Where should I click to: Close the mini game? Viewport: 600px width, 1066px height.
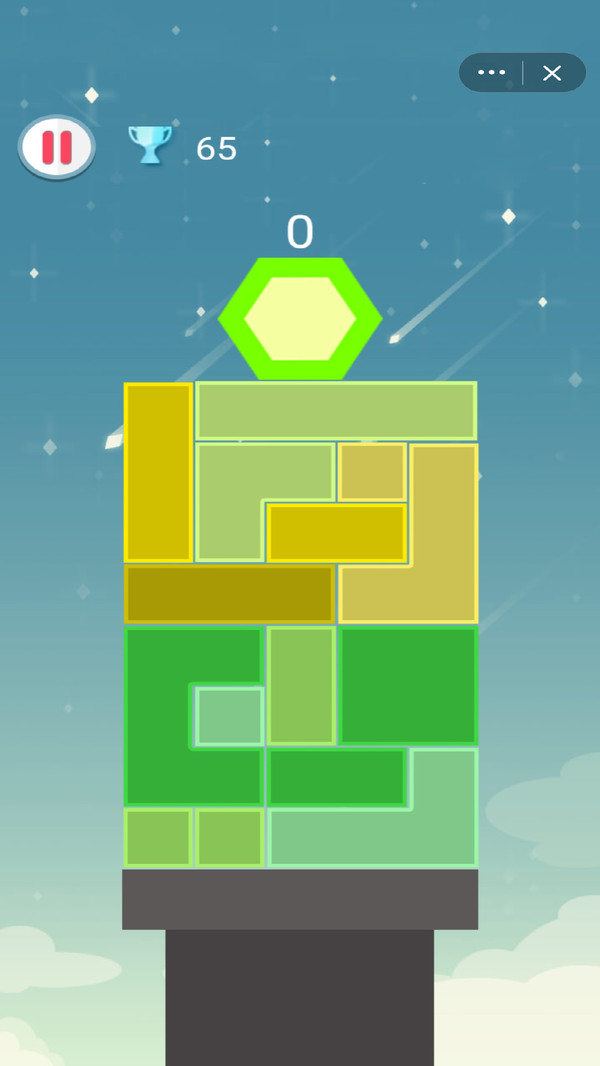coord(552,73)
